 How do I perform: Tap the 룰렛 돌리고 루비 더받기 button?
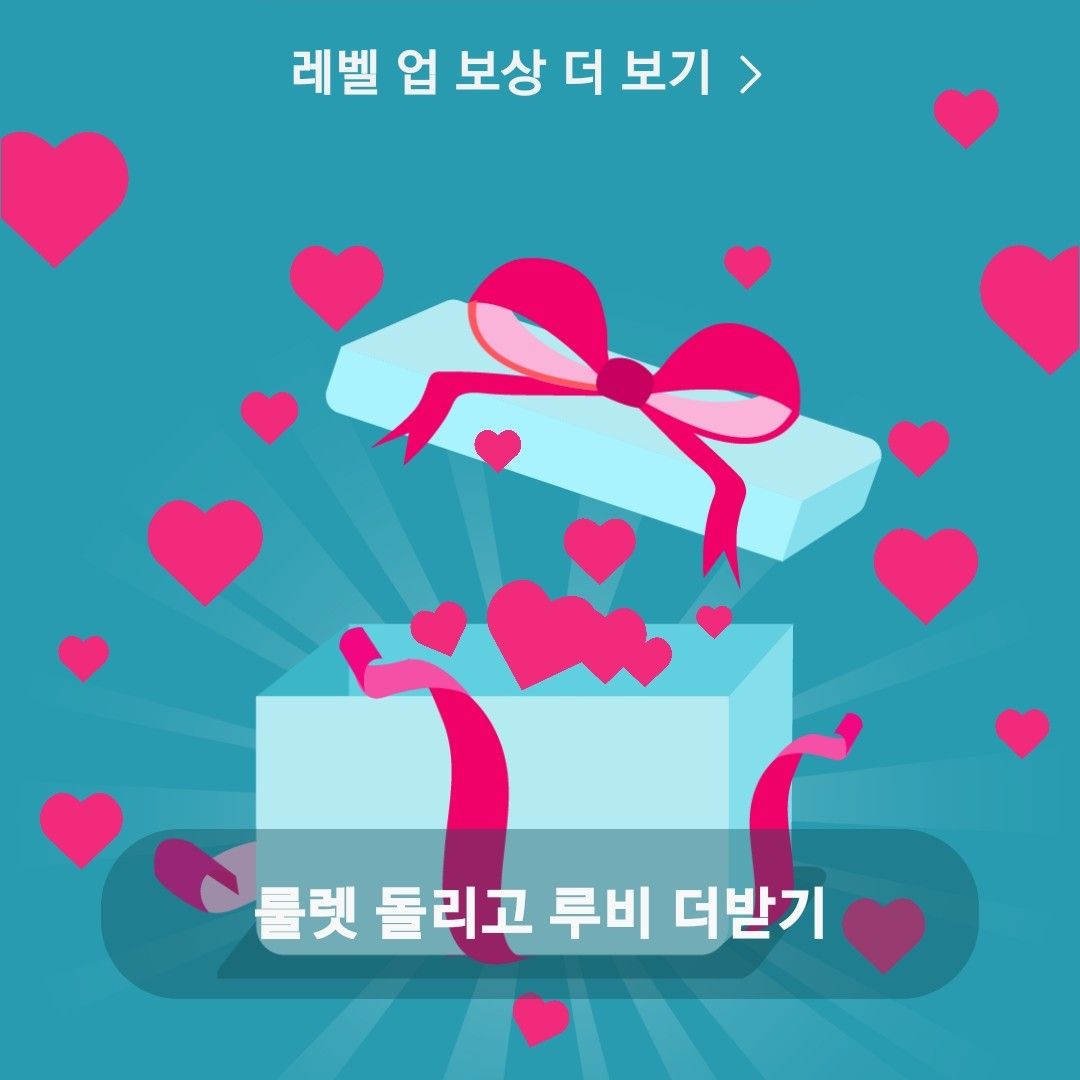click(539, 913)
